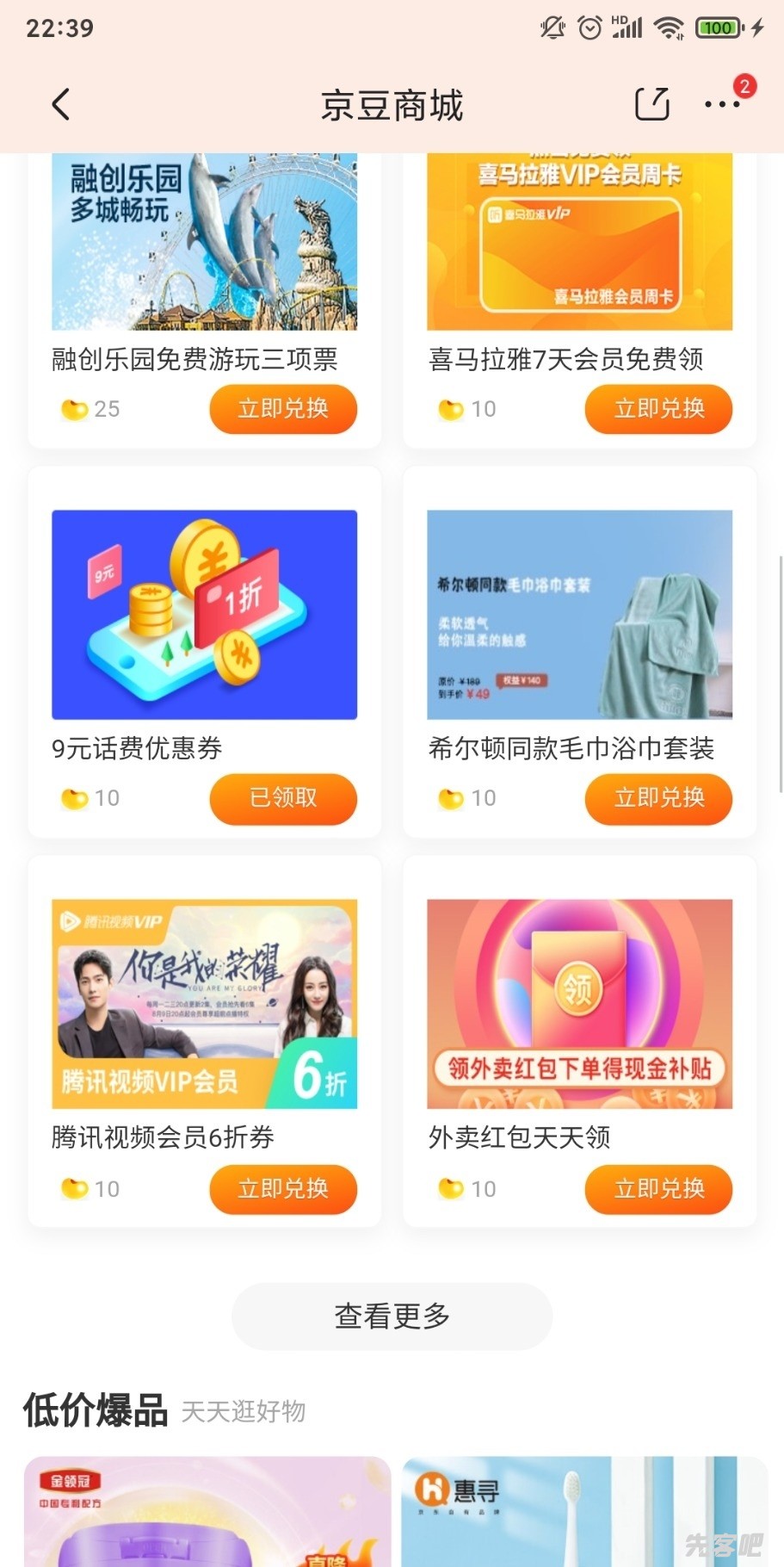Redeem 喜马拉雅7天会员免费领

tap(658, 409)
